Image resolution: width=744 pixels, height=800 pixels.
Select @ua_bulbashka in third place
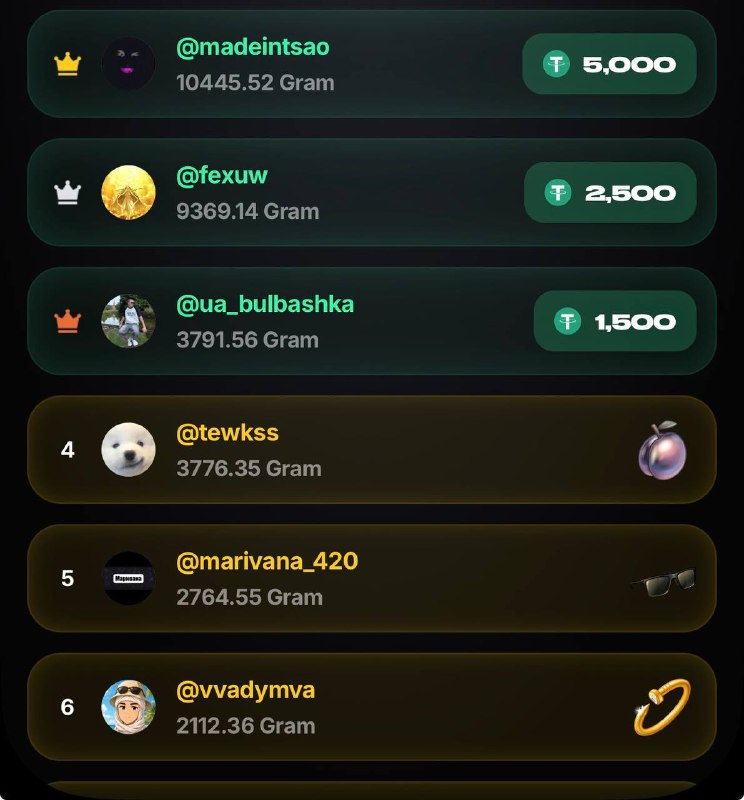click(371, 321)
